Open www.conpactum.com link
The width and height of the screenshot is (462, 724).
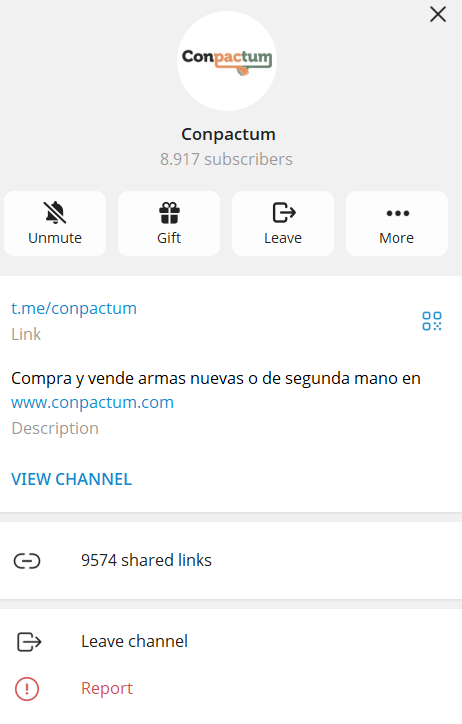(92, 402)
